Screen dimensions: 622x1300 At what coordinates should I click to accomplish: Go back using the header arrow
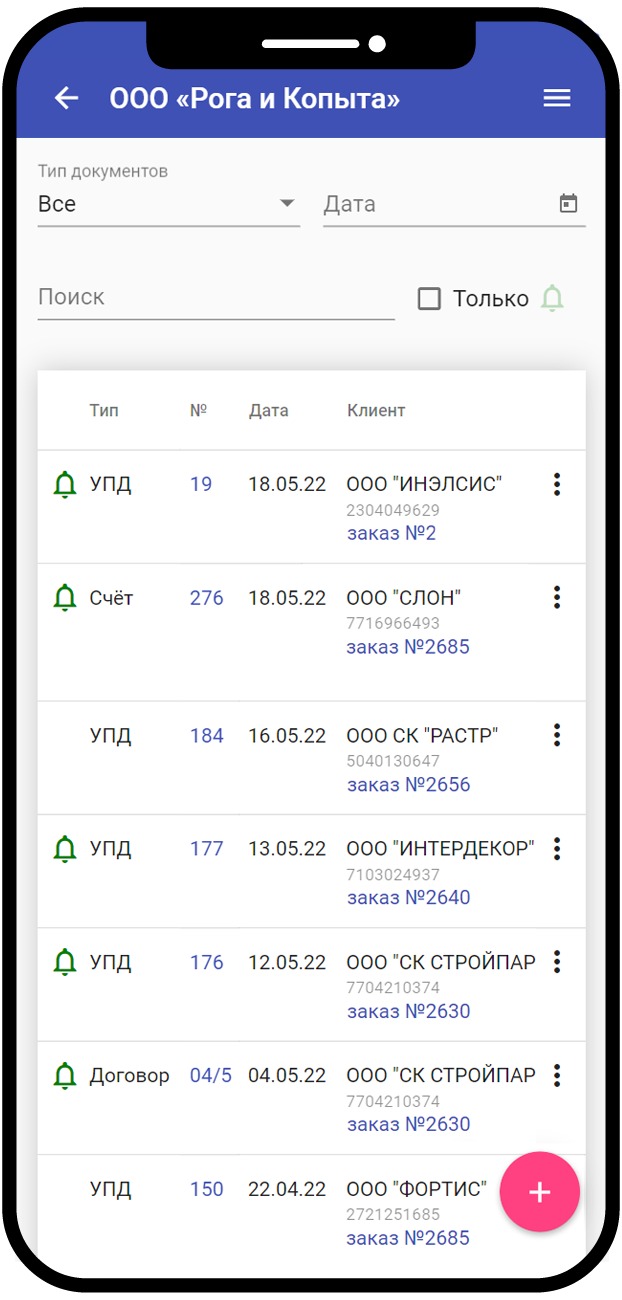[x=66, y=98]
